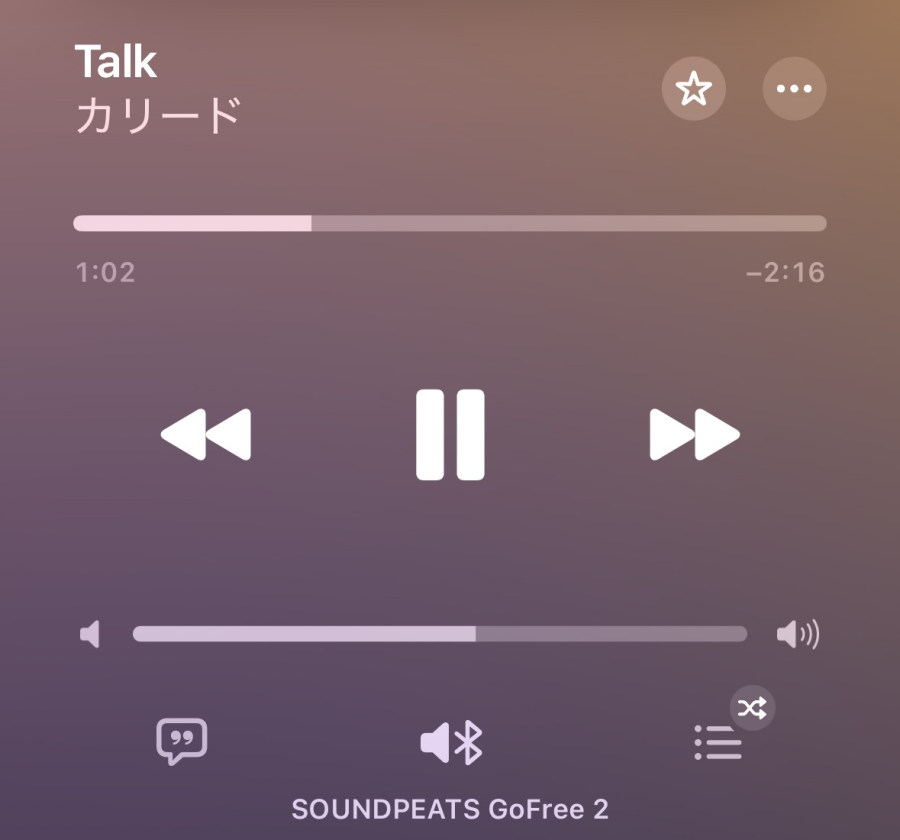Image resolution: width=900 pixels, height=840 pixels.
Task: Open the Up Next queue list
Action: [x=718, y=743]
